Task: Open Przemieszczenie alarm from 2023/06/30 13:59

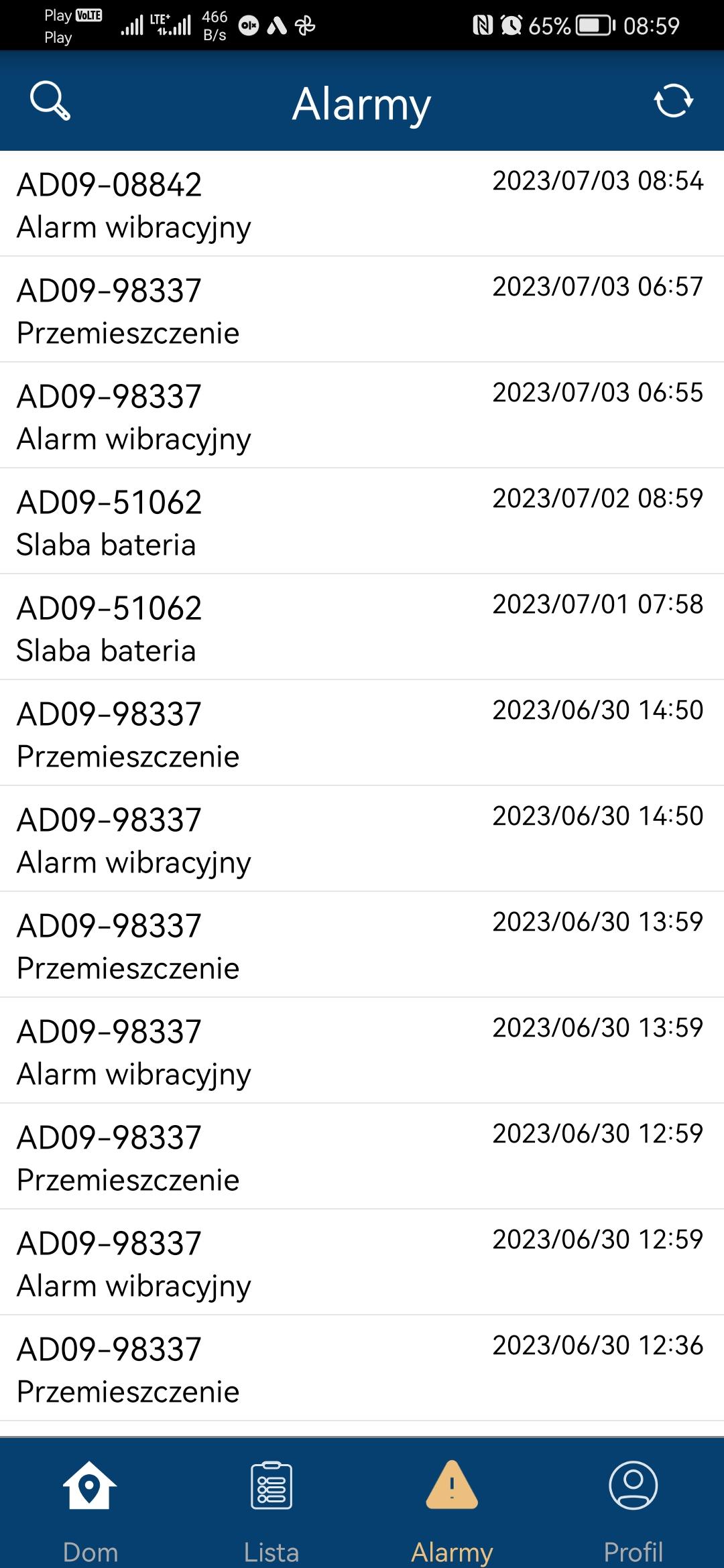Action: click(362, 945)
